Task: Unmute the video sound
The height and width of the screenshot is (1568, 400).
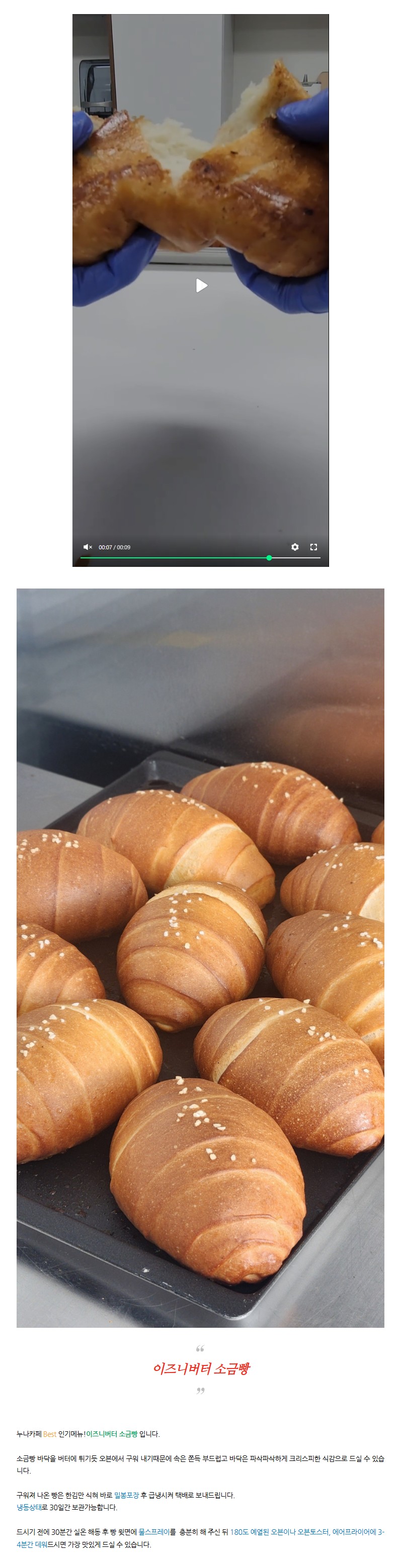Action: pyautogui.click(x=87, y=547)
